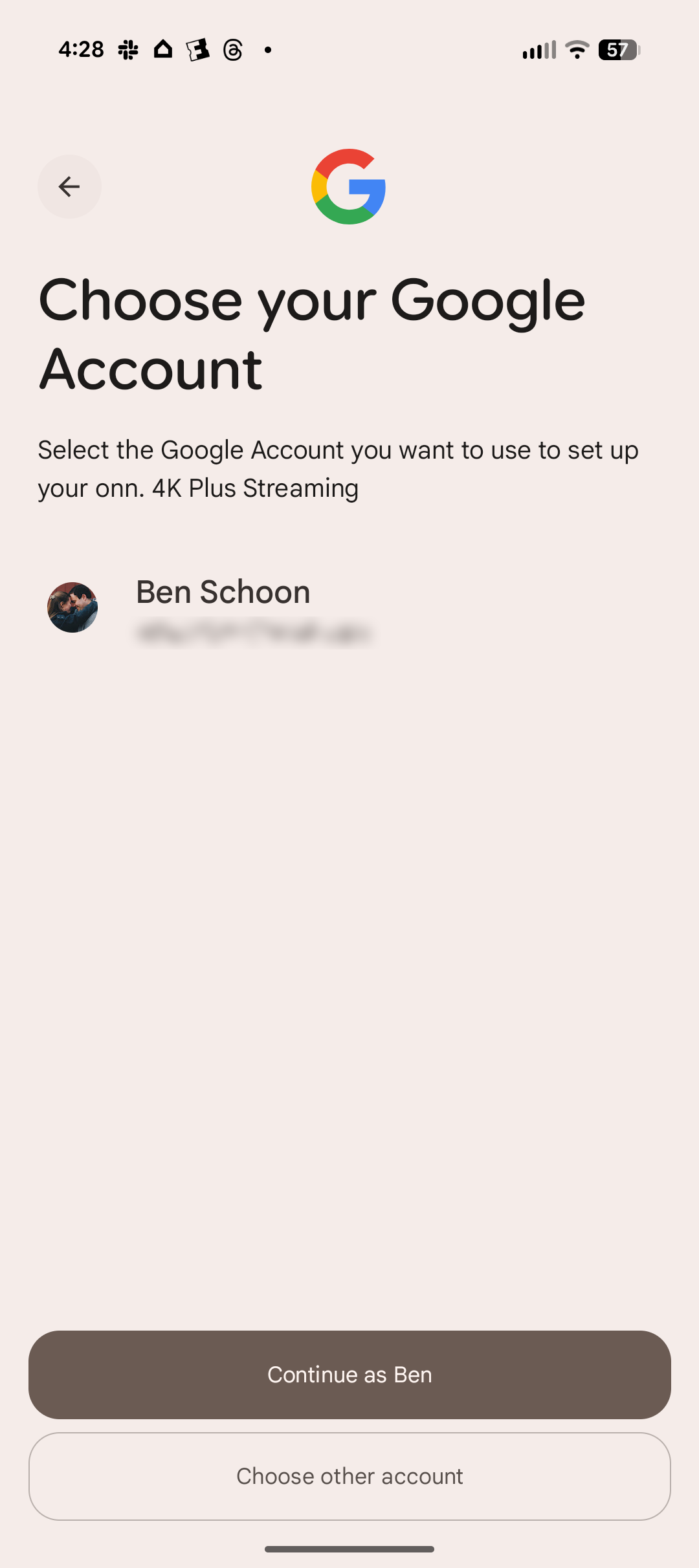Tap the Google Home icon in status bar
This screenshot has width=699, height=1568.
[162, 50]
